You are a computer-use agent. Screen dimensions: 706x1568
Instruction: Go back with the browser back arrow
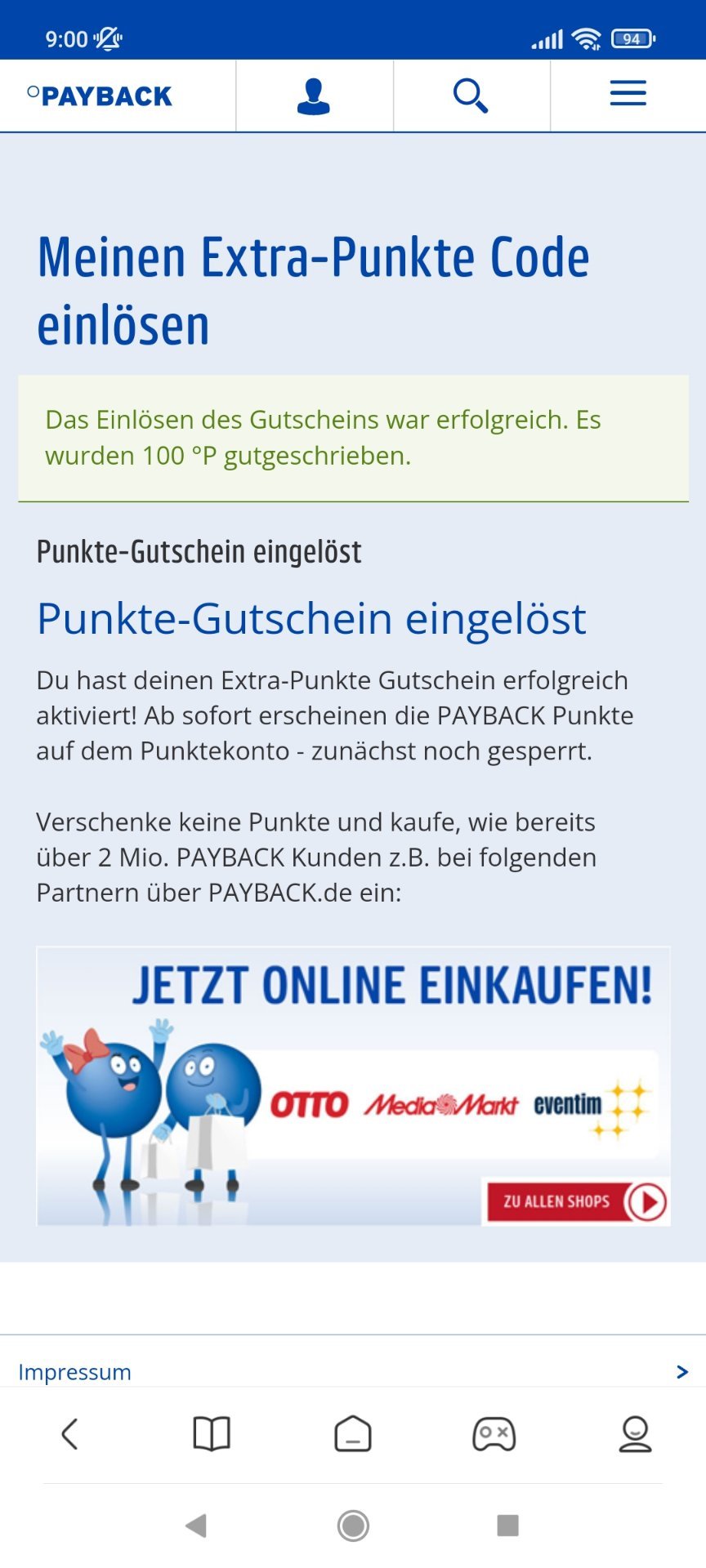click(x=70, y=1433)
